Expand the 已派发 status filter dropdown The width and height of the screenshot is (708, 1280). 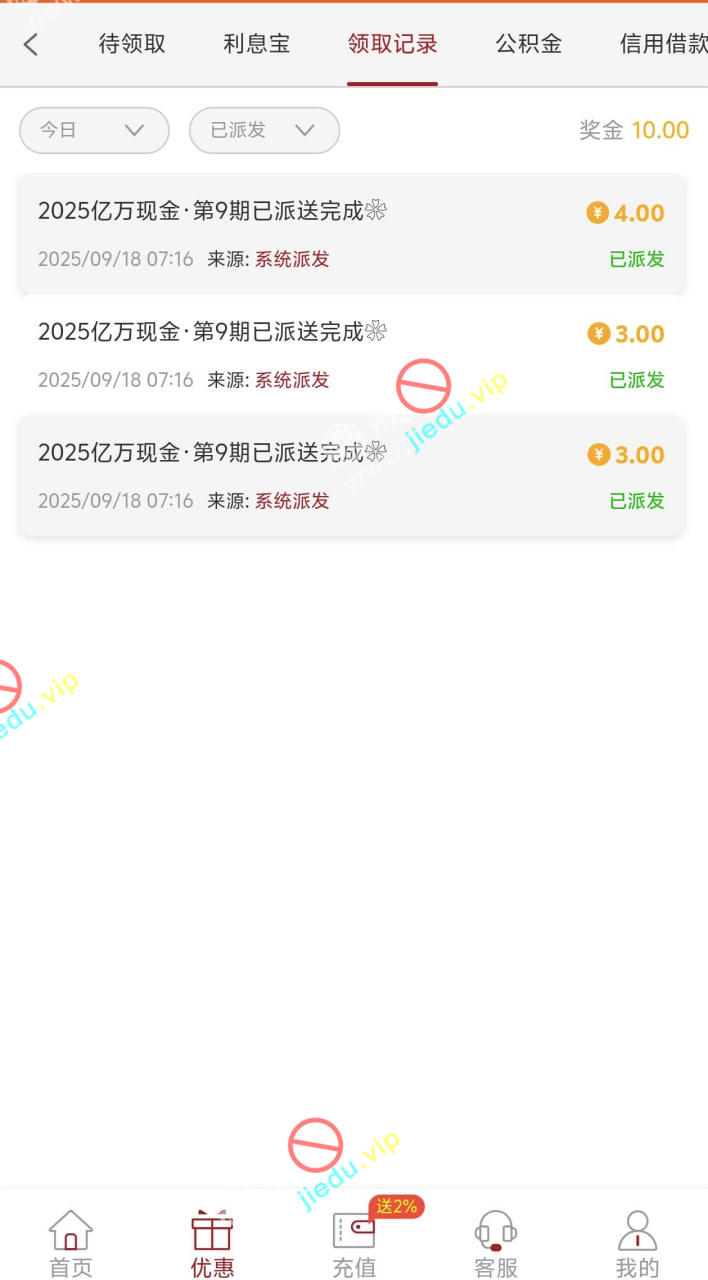(x=264, y=130)
